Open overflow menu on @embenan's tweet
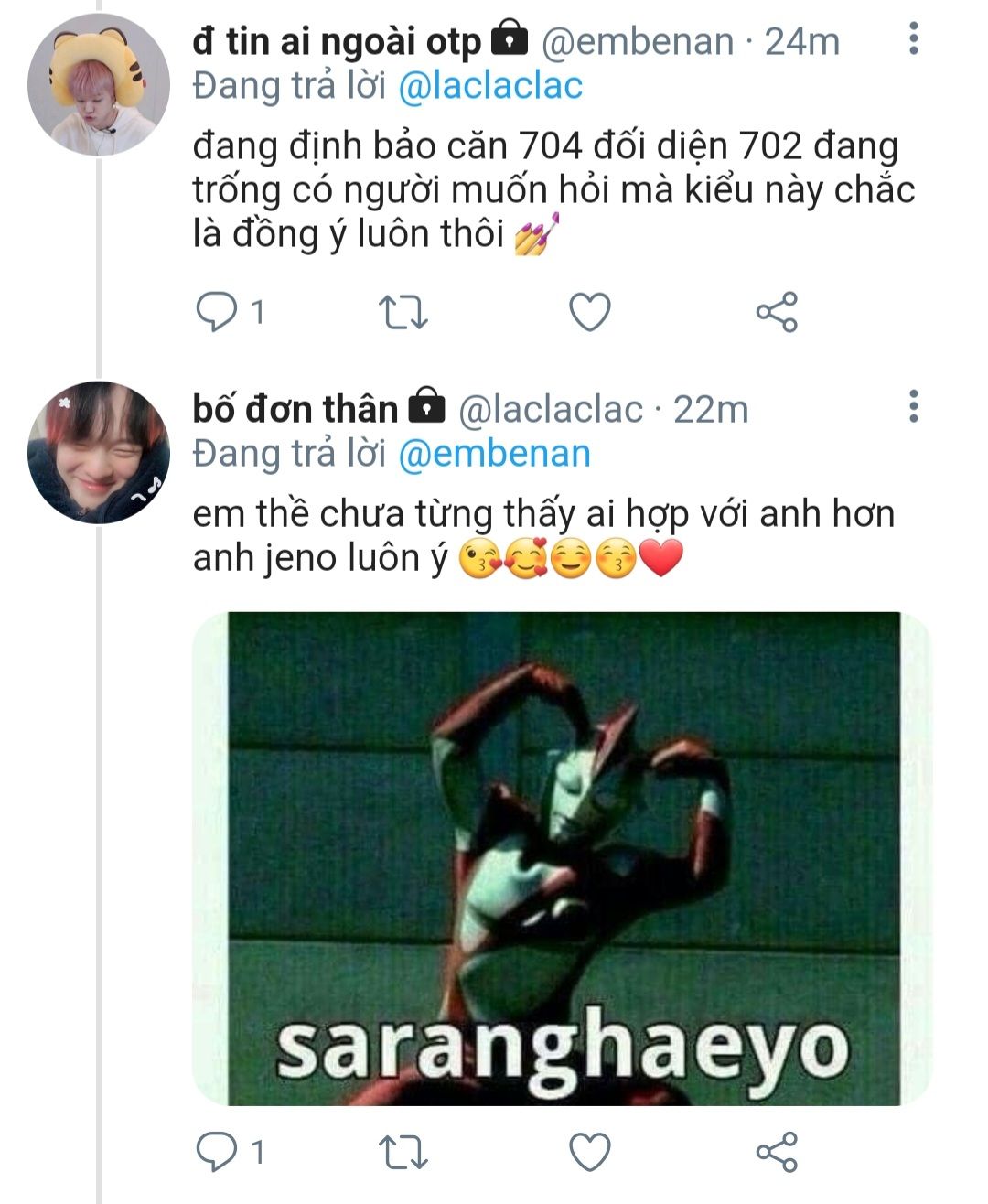 tap(912, 38)
